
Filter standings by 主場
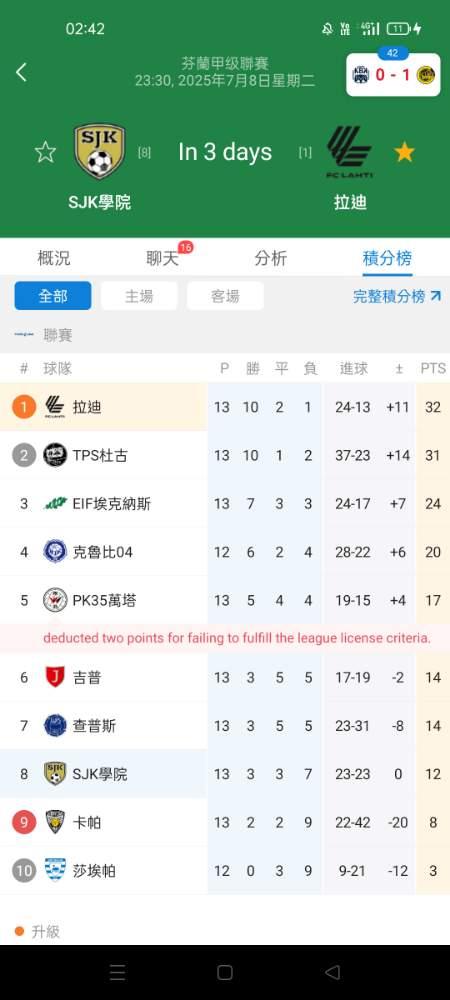[139, 296]
